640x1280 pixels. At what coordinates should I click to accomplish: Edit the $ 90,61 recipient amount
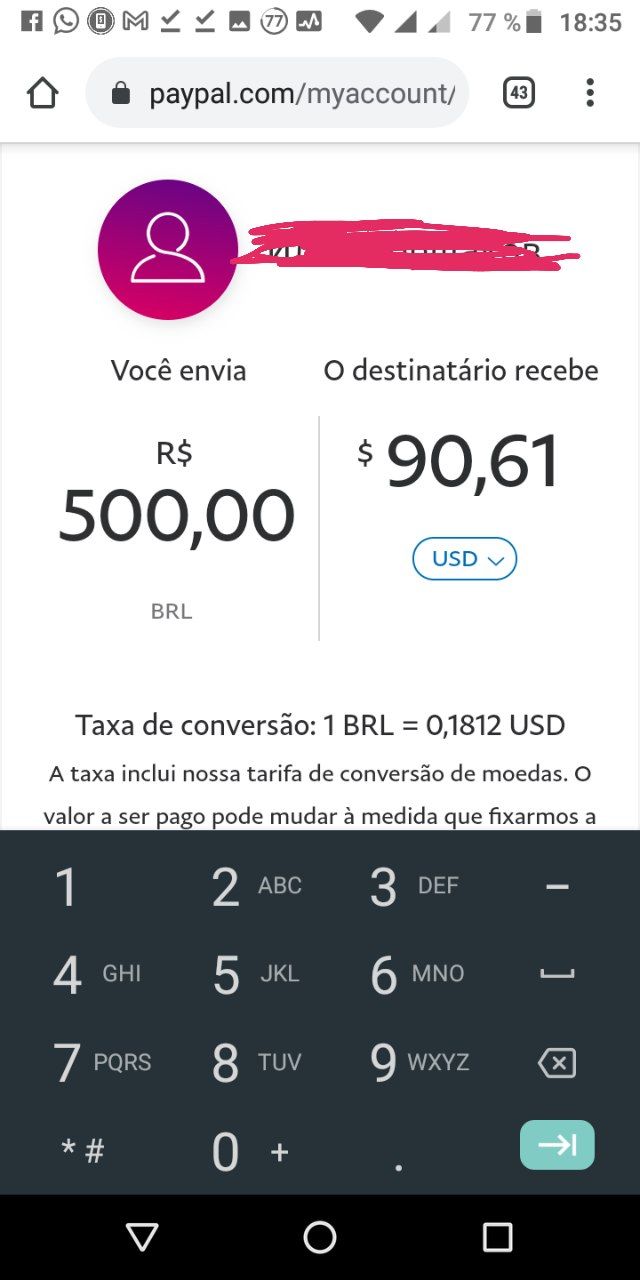tap(472, 462)
